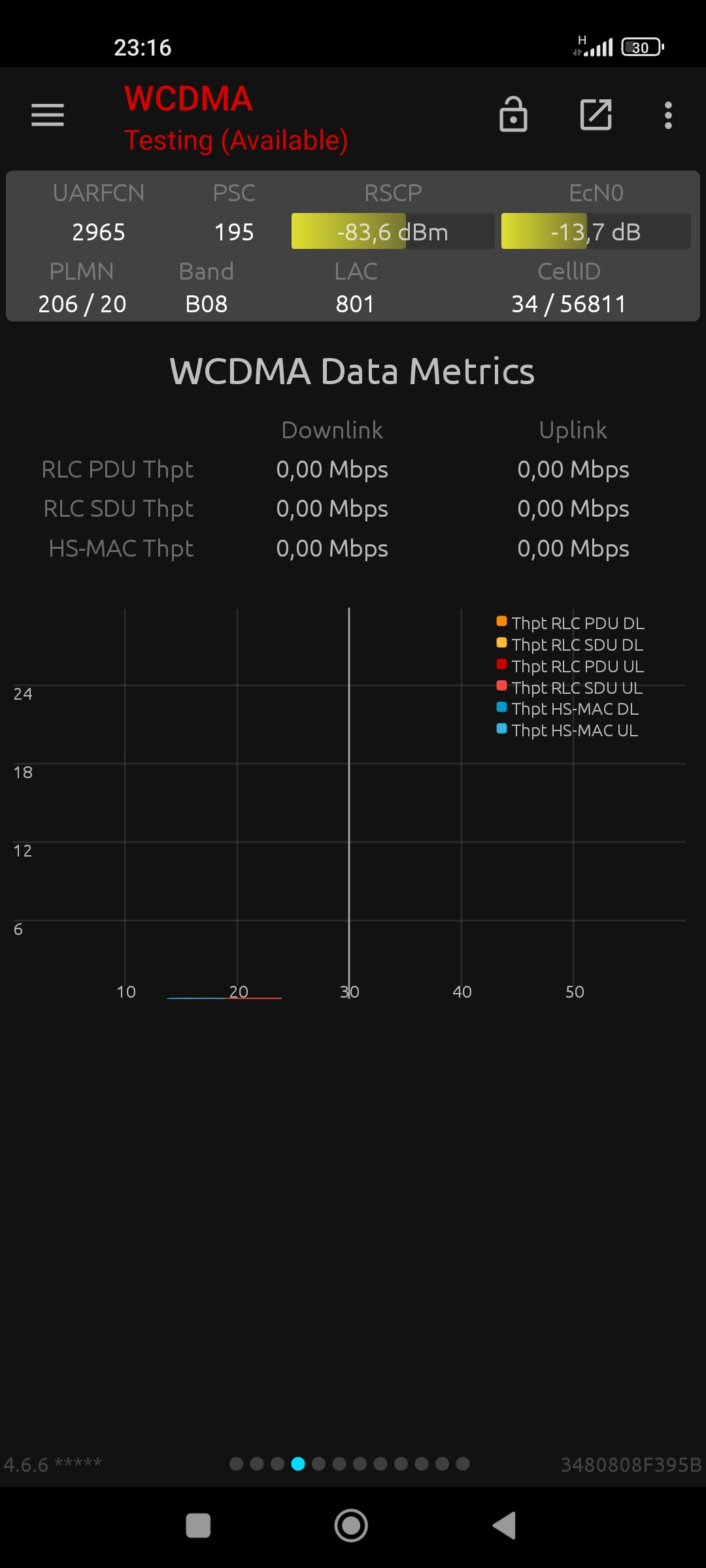
Task: Toggle Thpt HS-MAC DL legend entry
Action: point(567,709)
